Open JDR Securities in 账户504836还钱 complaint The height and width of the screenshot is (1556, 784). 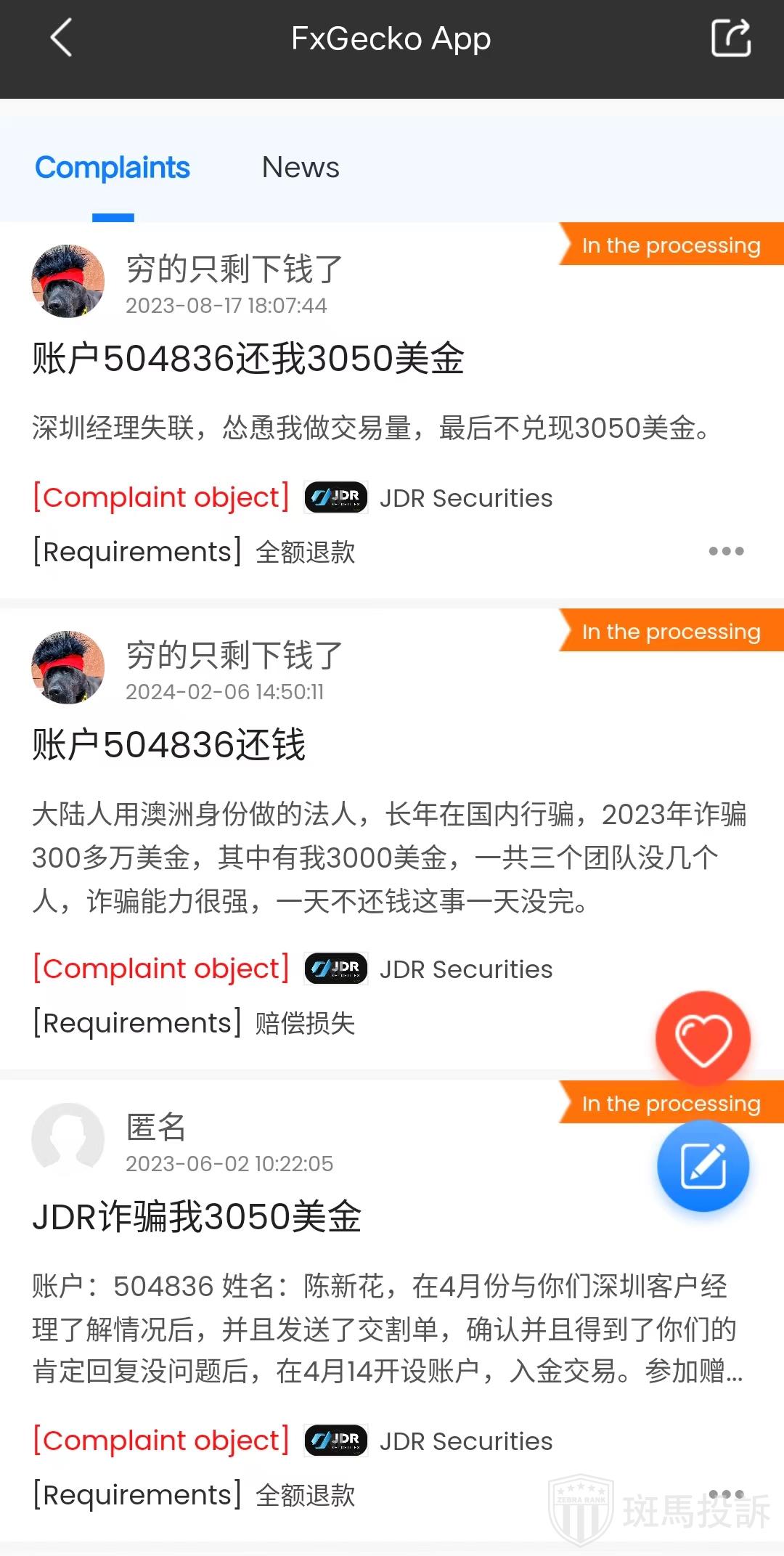coord(465,969)
